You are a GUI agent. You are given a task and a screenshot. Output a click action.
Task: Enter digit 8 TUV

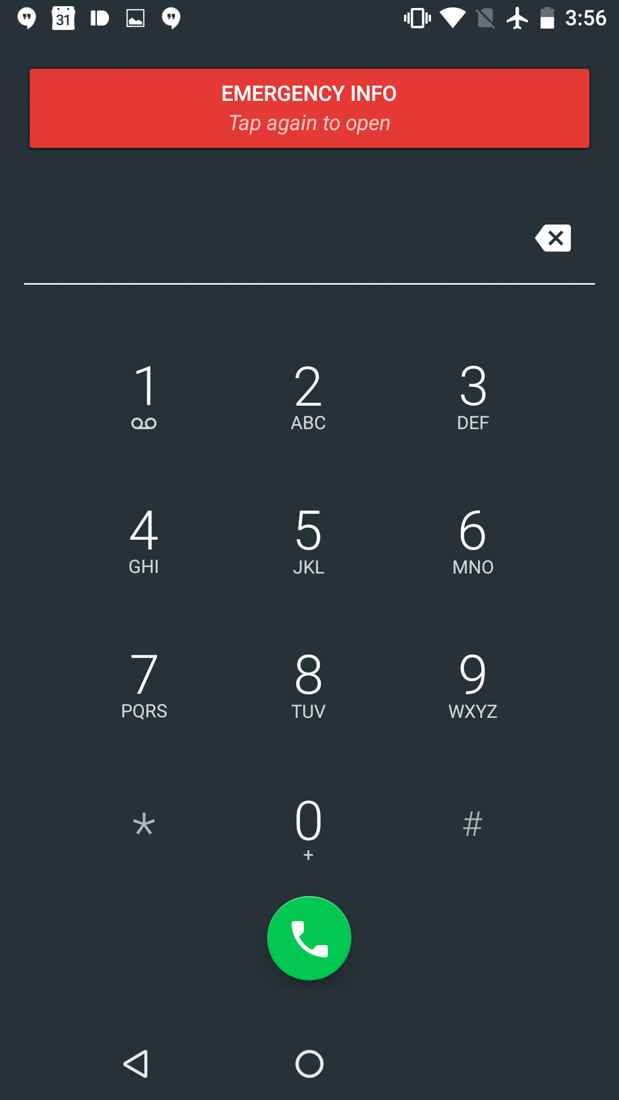[x=308, y=685]
